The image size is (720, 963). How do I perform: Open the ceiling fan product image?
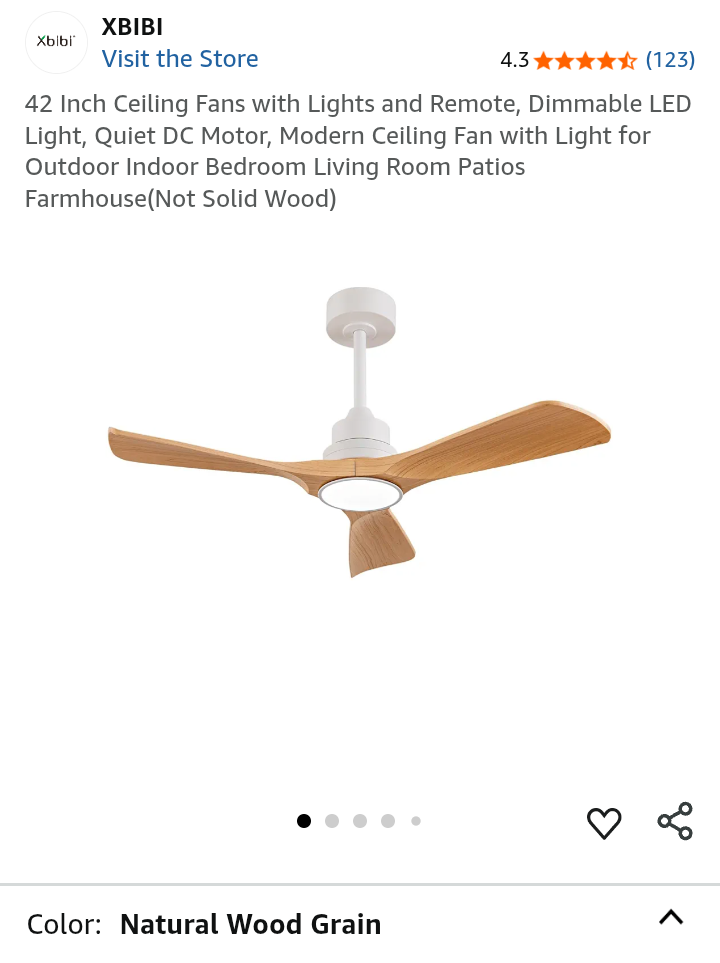(x=360, y=440)
